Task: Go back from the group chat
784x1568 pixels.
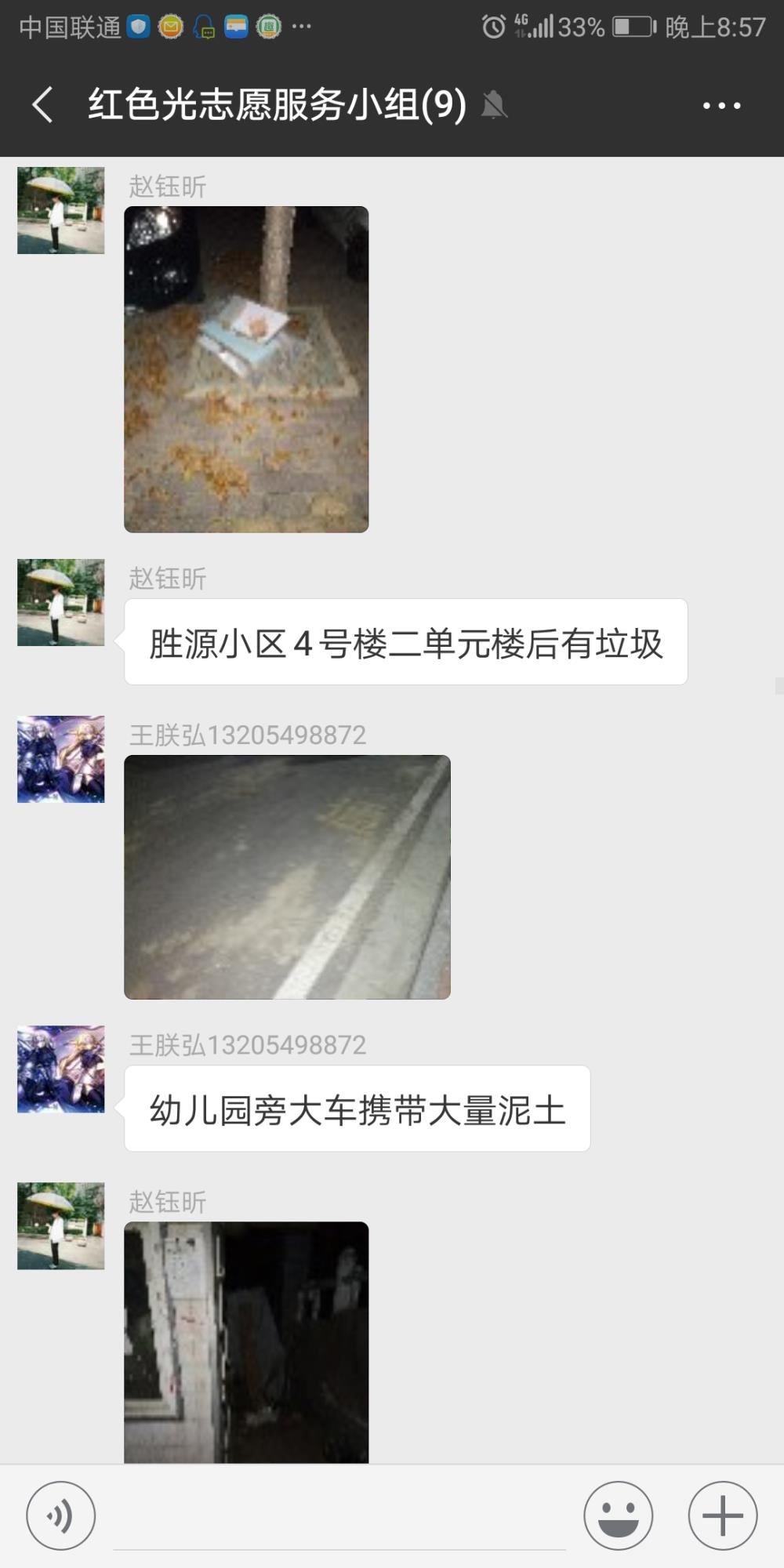Action: 43,105
